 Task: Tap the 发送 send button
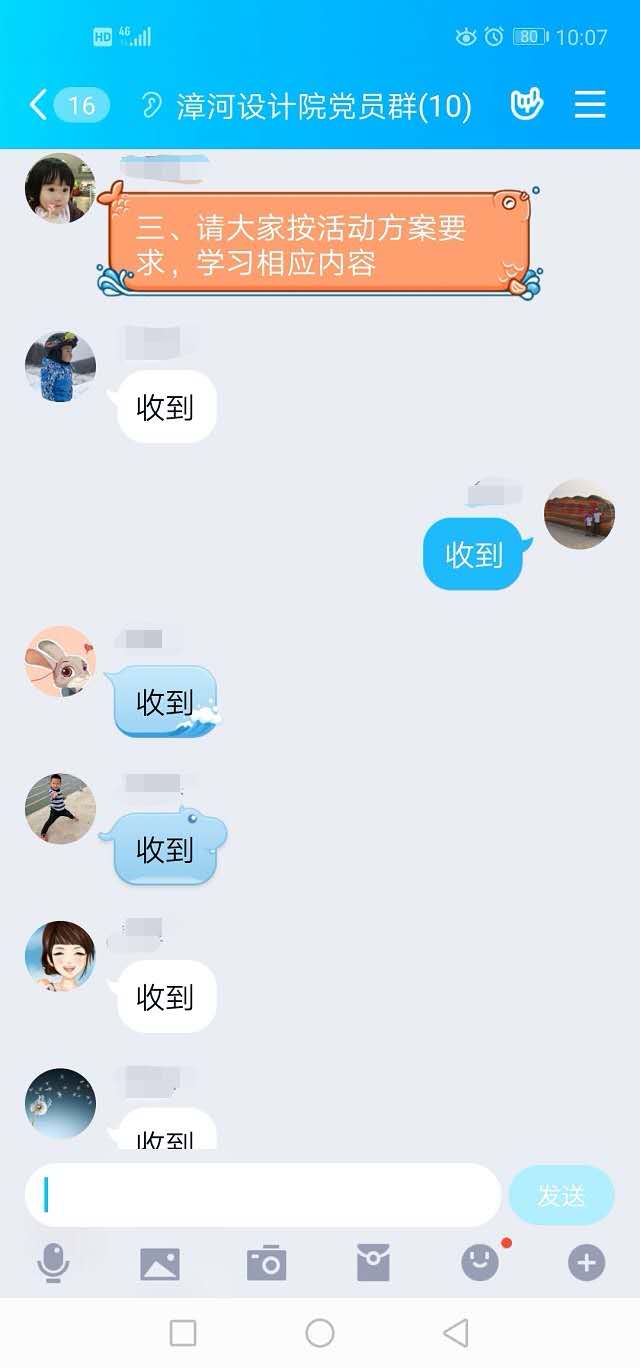(x=561, y=1195)
